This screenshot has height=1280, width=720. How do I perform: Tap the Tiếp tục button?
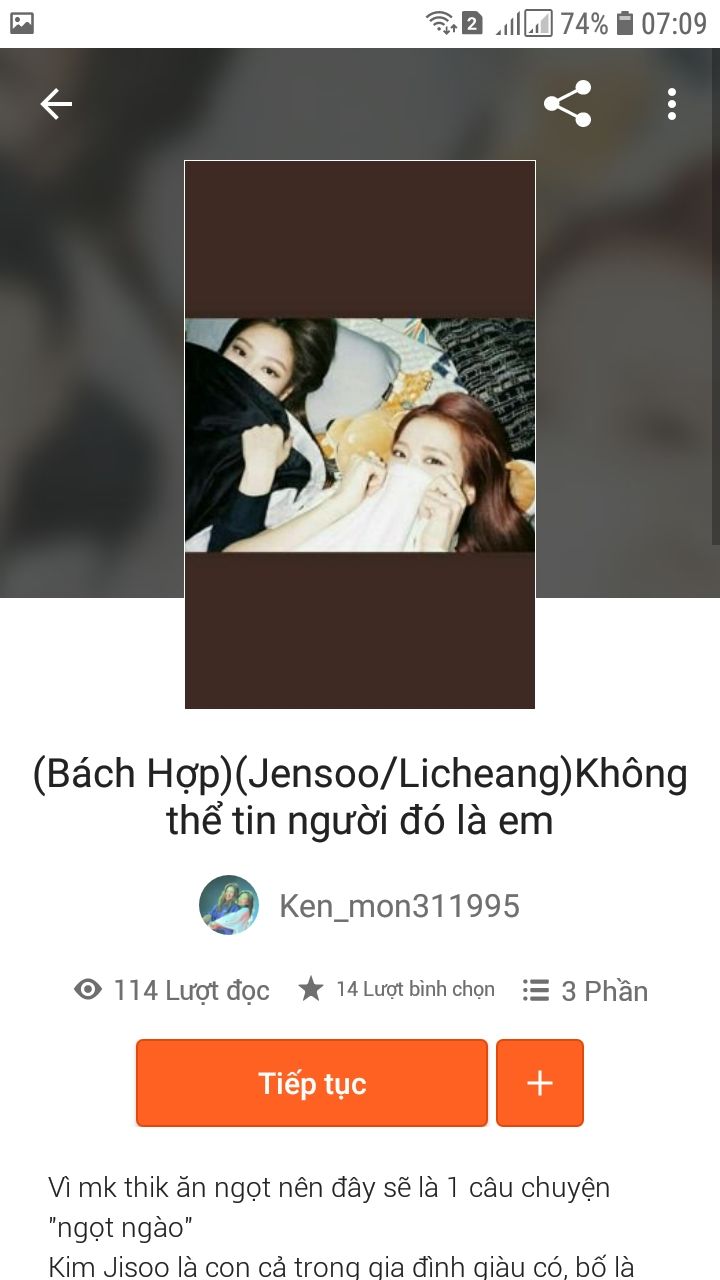312,1083
